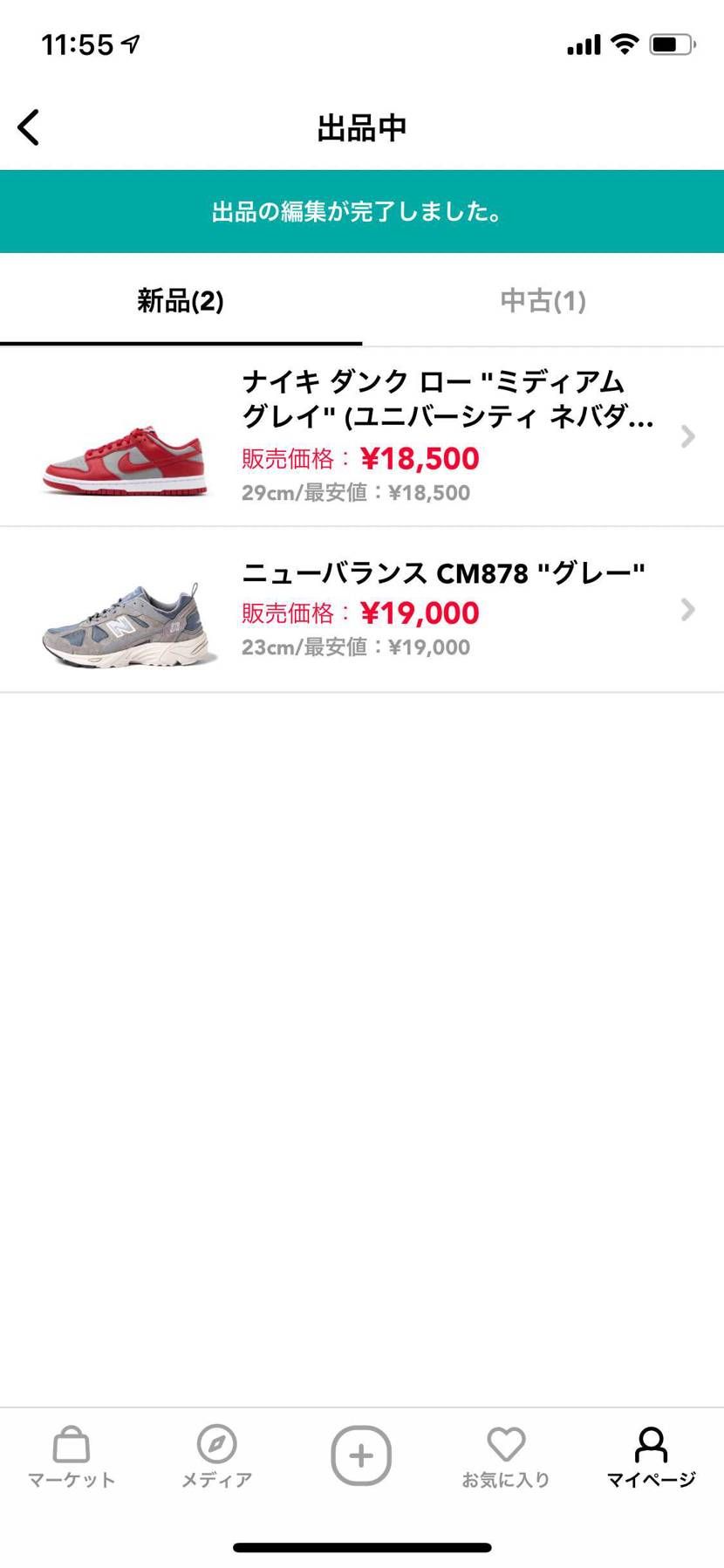Viewport: 724px width, 1568px height.
Task: Select the 新品(2) tab
Action: tap(181, 300)
